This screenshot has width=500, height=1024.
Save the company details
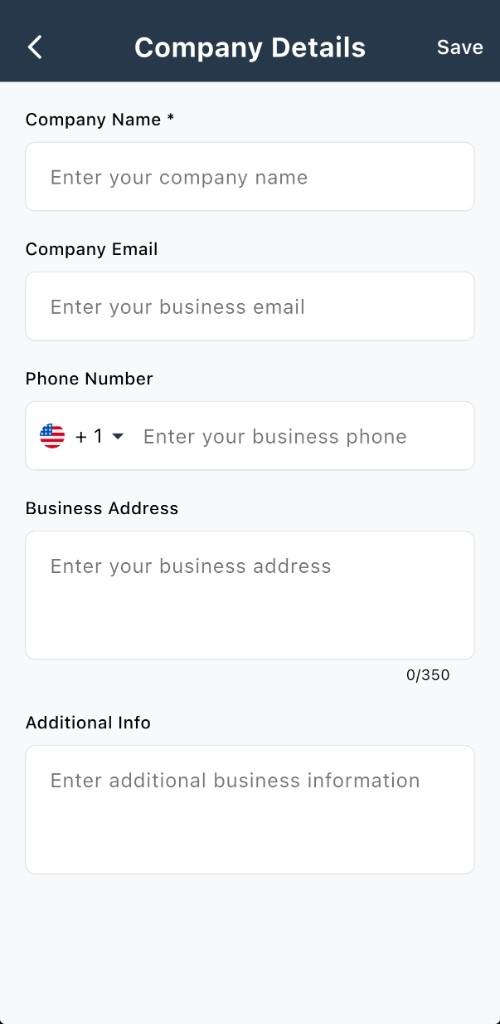coord(460,48)
